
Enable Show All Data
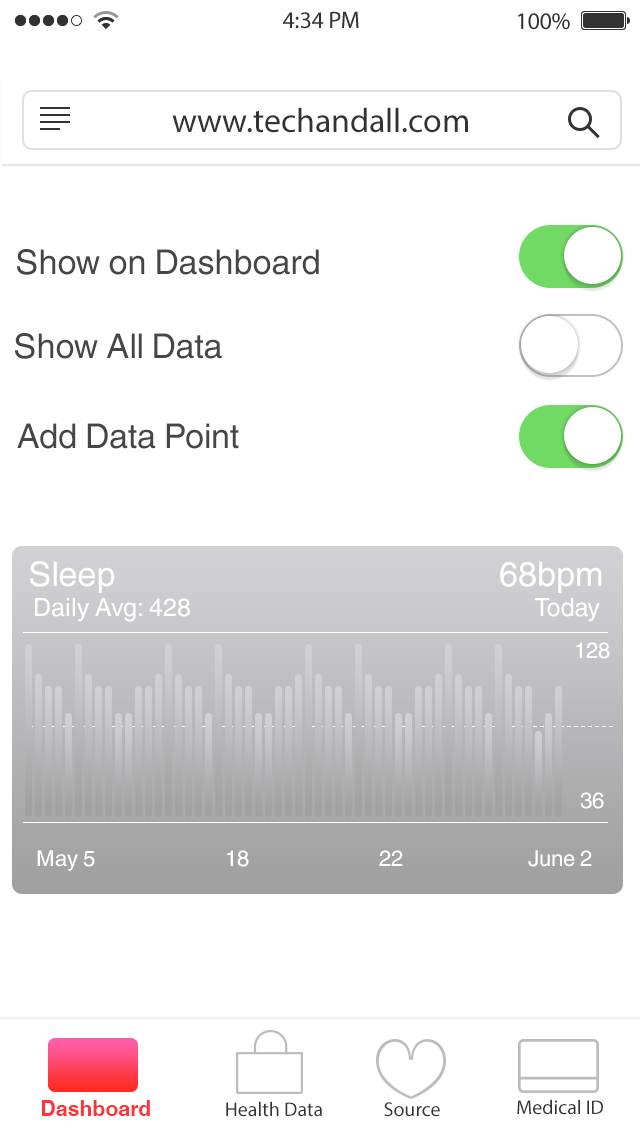570,346
